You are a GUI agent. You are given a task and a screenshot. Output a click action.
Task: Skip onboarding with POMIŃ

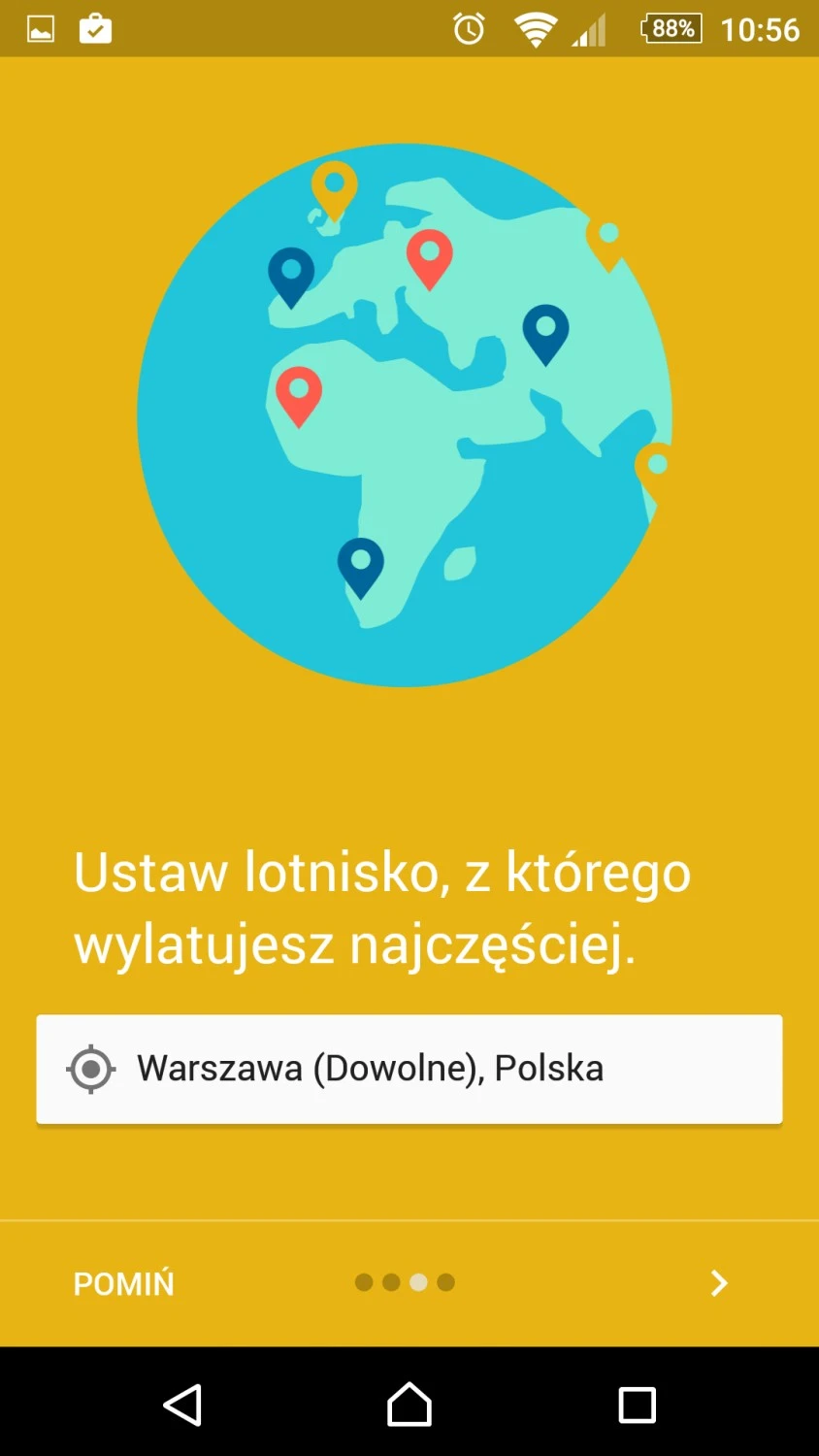click(123, 1283)
